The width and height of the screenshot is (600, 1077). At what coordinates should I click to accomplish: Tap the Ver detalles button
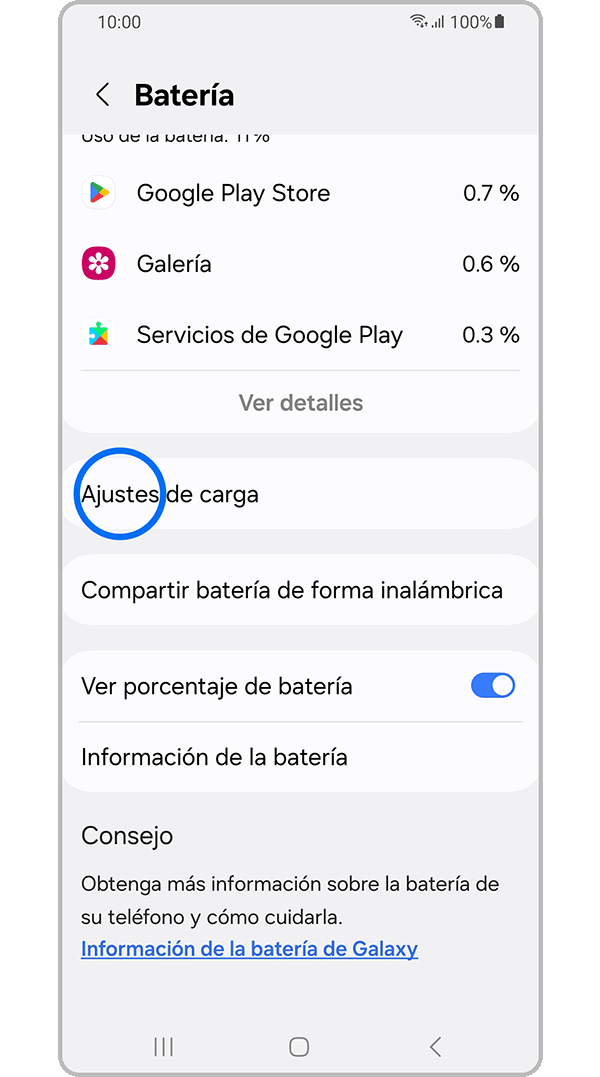[300, 403]
